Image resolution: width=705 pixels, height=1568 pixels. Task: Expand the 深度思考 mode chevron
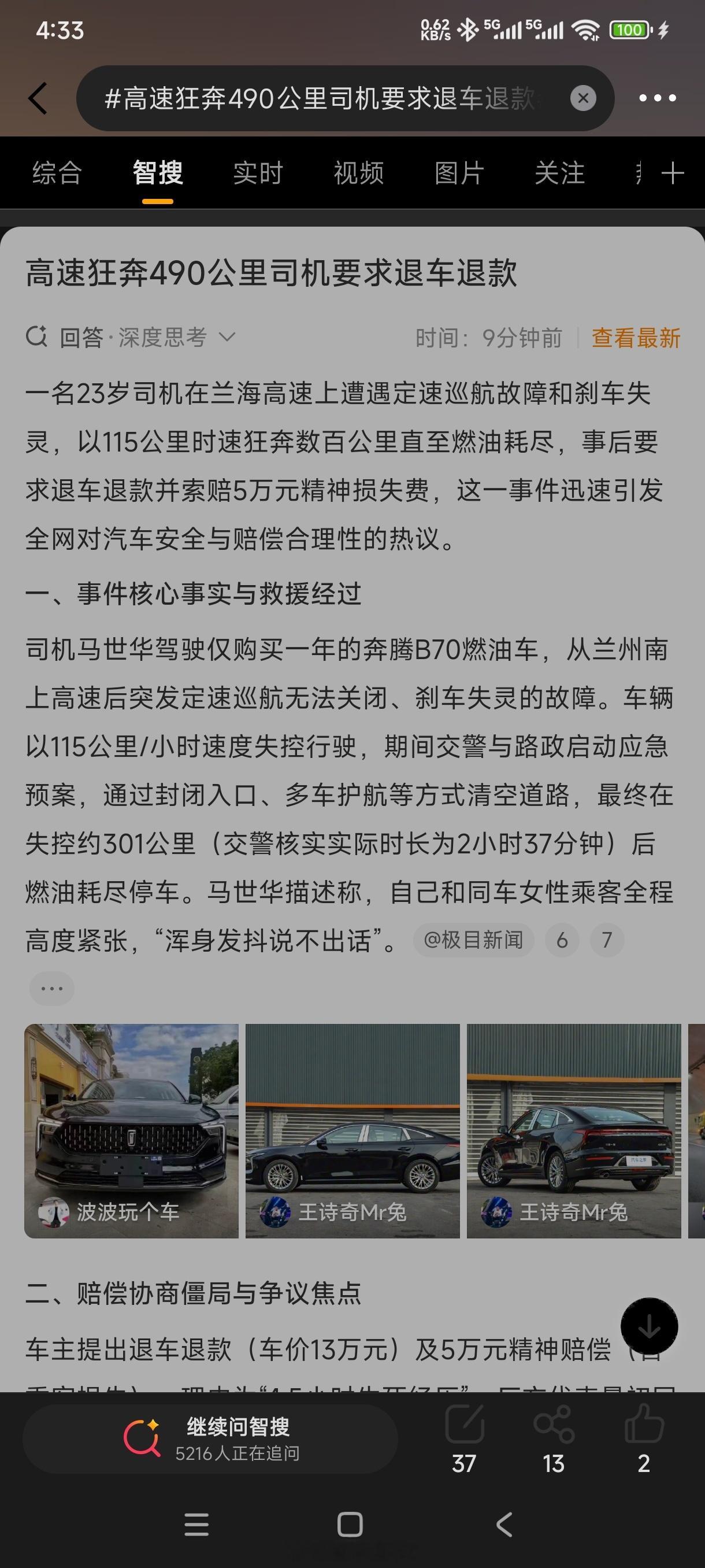227,337
